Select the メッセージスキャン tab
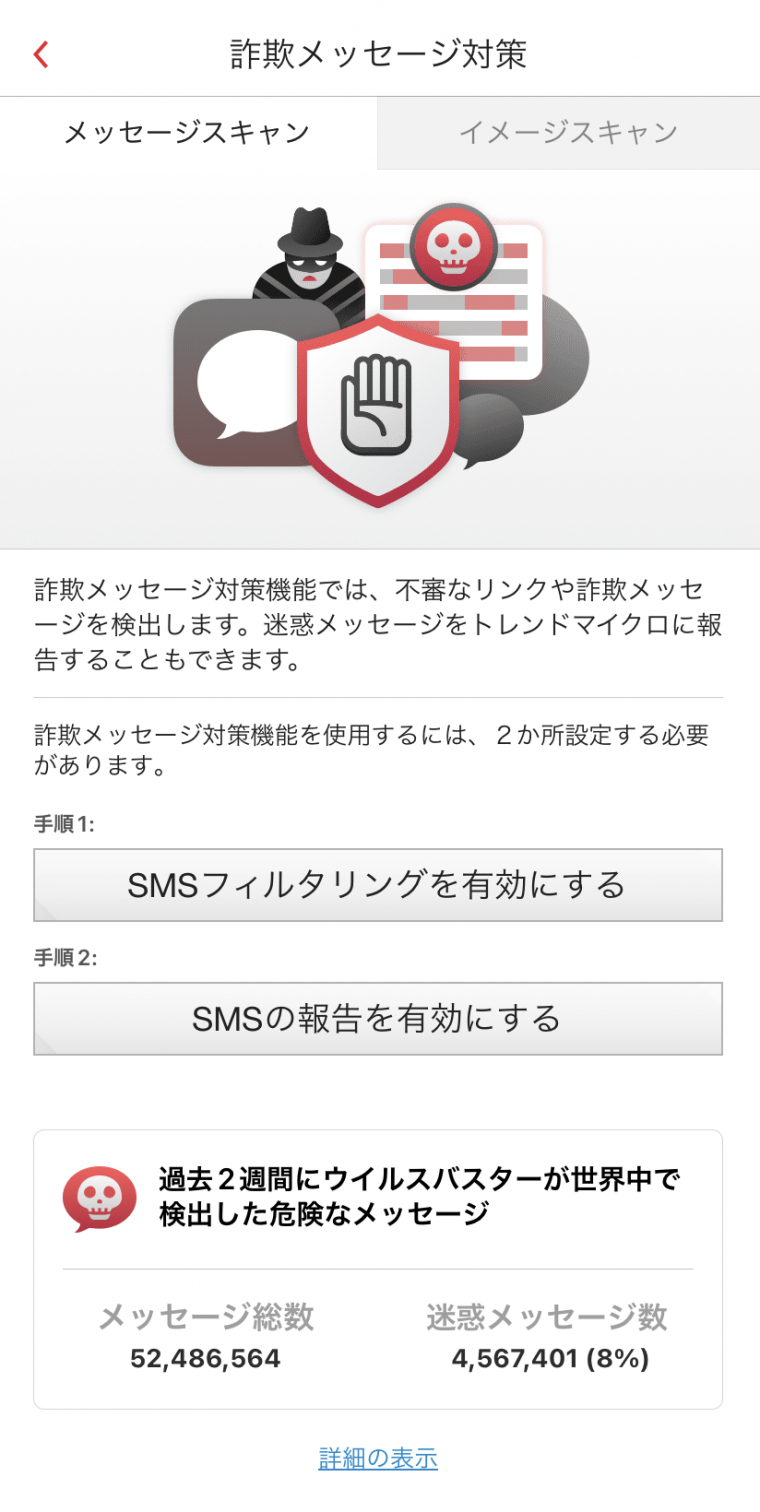This screenshot has width=760, height=1512. click(187, 133)
